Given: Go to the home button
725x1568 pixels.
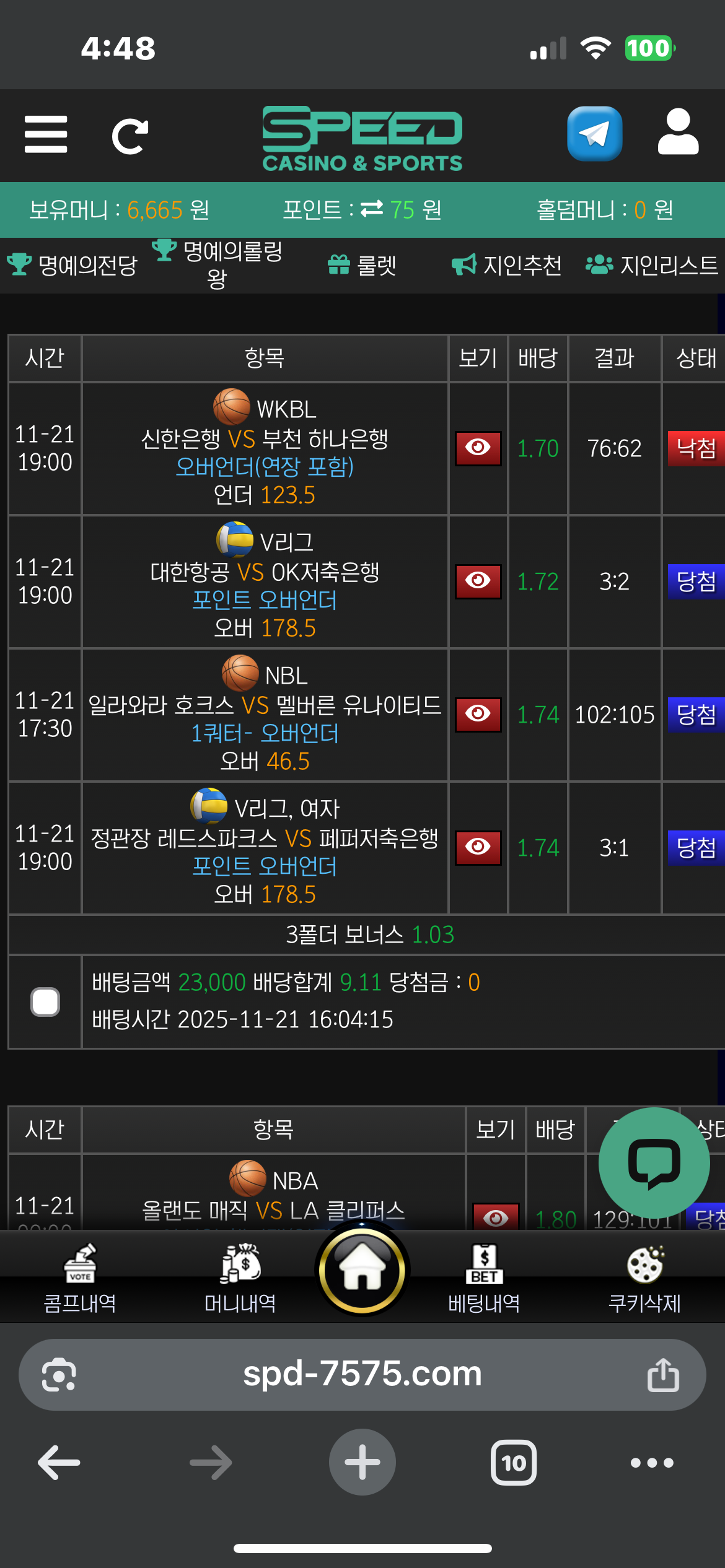Looking at the screenshot, I should pyautogui.click(x=362, y=1271).
